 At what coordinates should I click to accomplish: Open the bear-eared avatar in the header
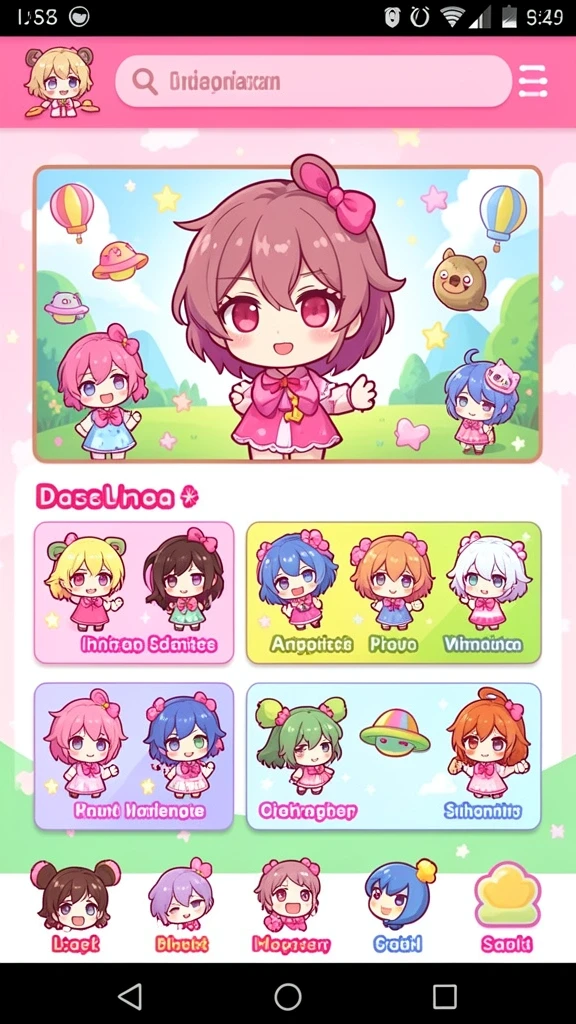[x=60, y=82]
